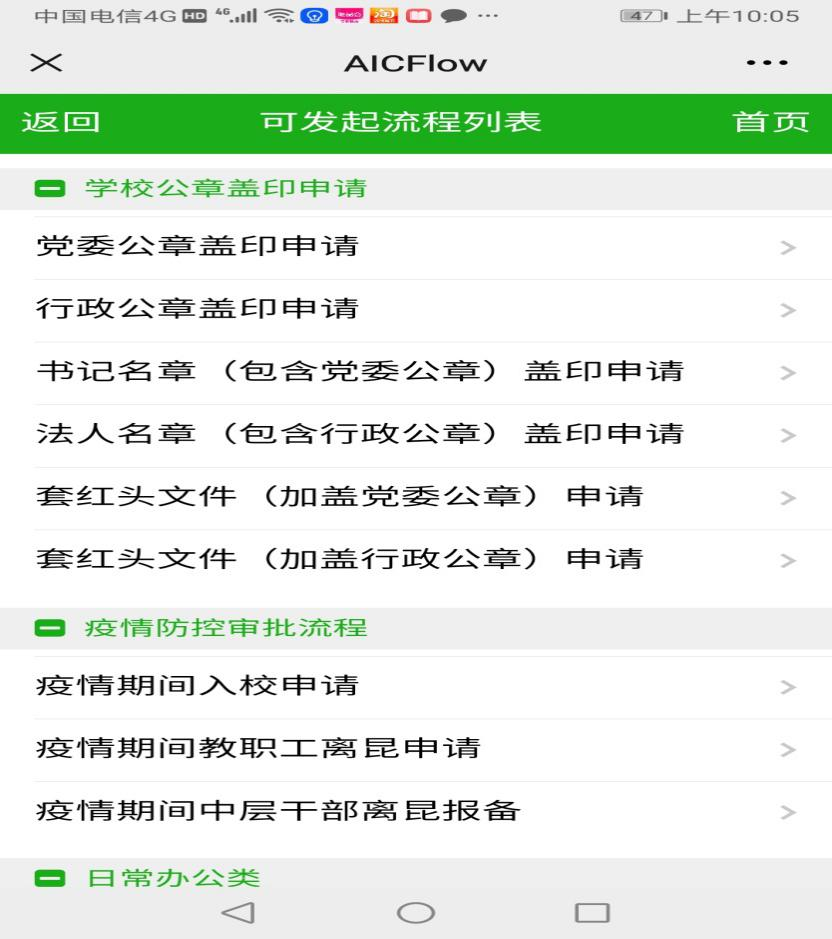
Task: Start 疫情期间教职工离昆申请
Action: click(x=415, y=748)
